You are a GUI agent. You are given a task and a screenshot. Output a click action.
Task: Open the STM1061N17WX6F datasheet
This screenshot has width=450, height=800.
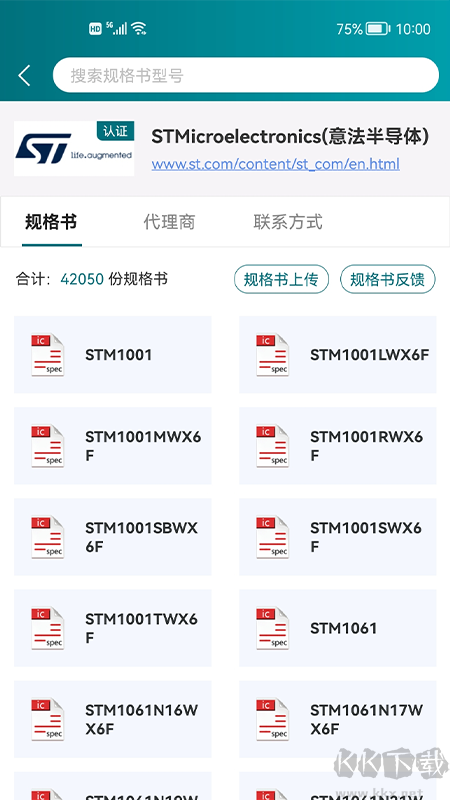click(x=338, y=719)
